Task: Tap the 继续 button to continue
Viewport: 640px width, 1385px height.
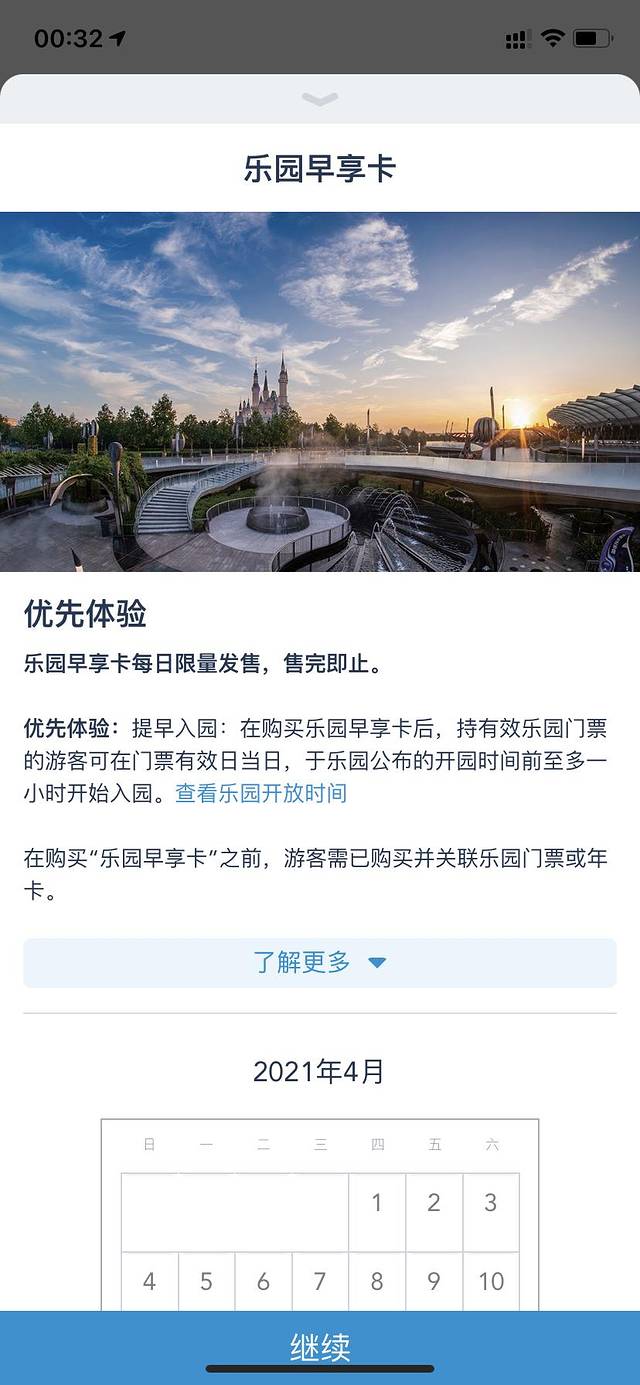Action: coord(320,1346)
